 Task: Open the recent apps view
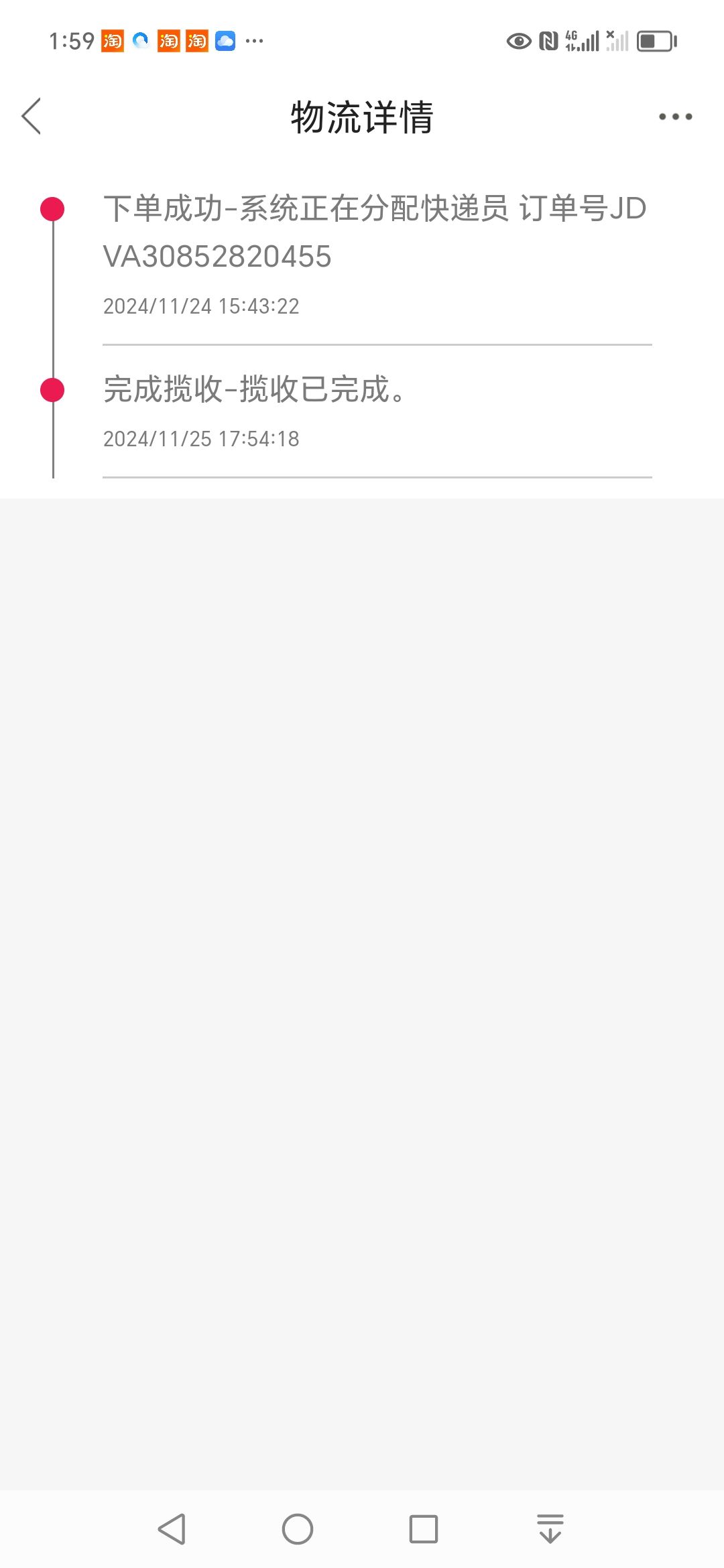[424, 1529]
